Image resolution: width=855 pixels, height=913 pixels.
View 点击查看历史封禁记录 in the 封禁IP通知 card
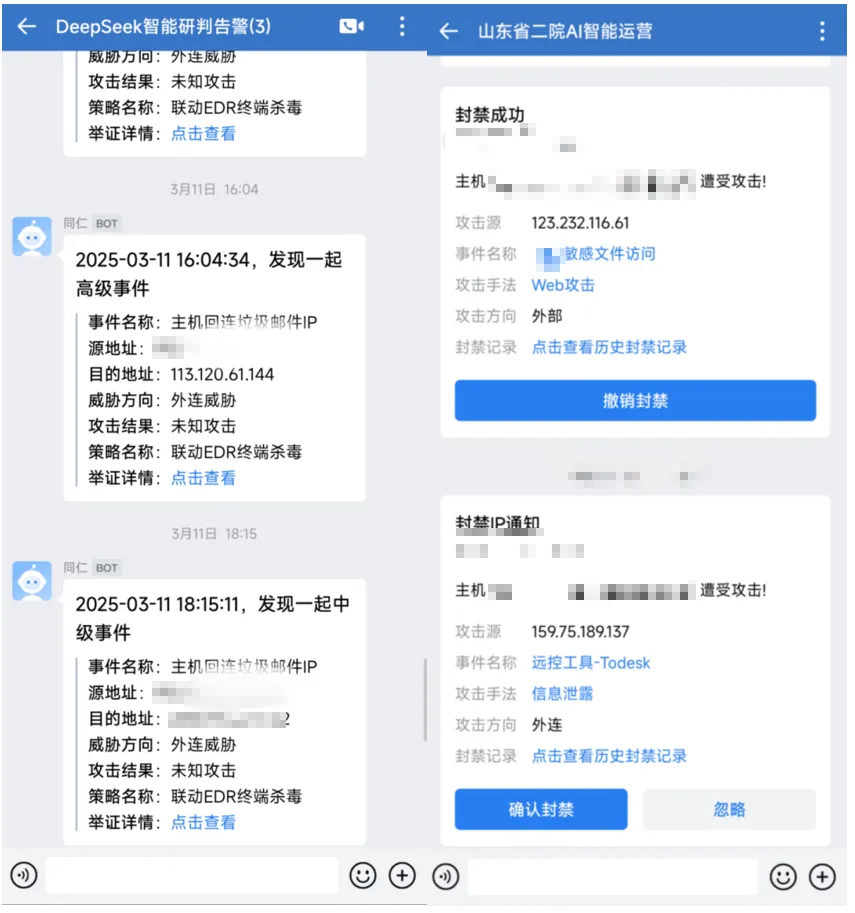click(609, 756)
